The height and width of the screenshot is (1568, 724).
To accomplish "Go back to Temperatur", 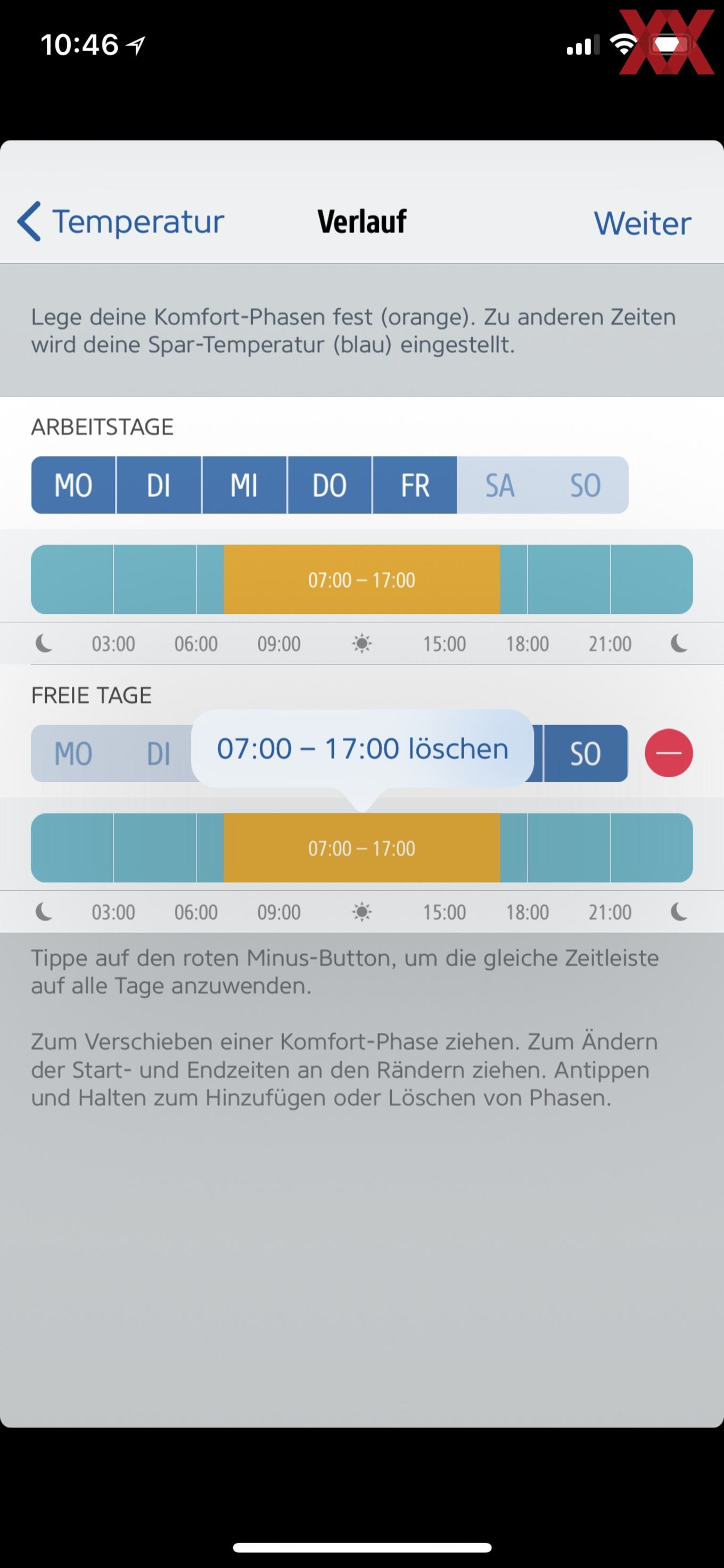I will point(120,221).
